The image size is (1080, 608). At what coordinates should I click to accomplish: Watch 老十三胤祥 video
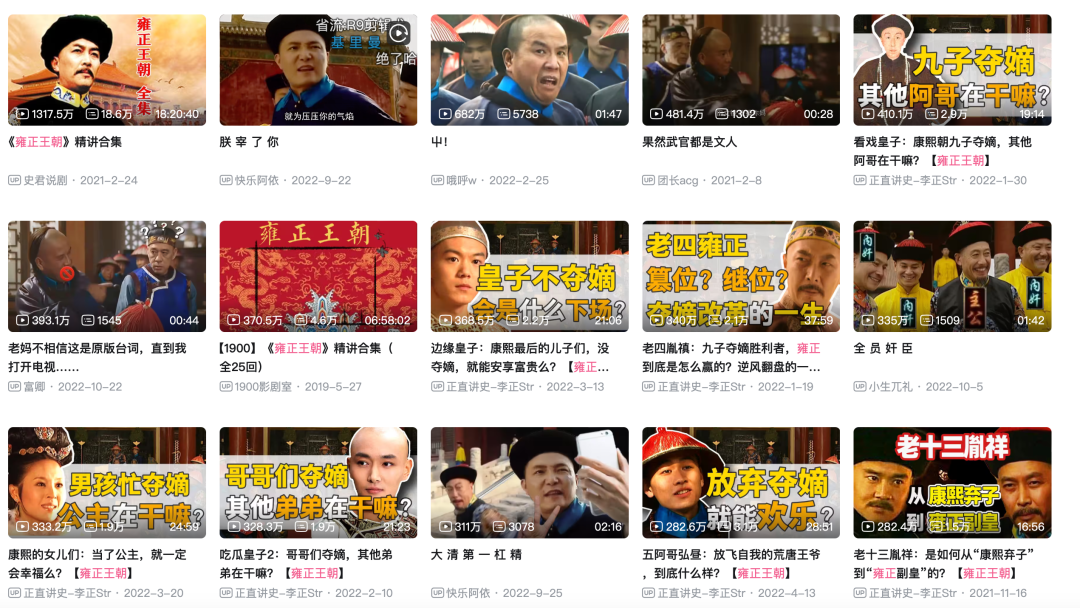click(x=952, y=482)
